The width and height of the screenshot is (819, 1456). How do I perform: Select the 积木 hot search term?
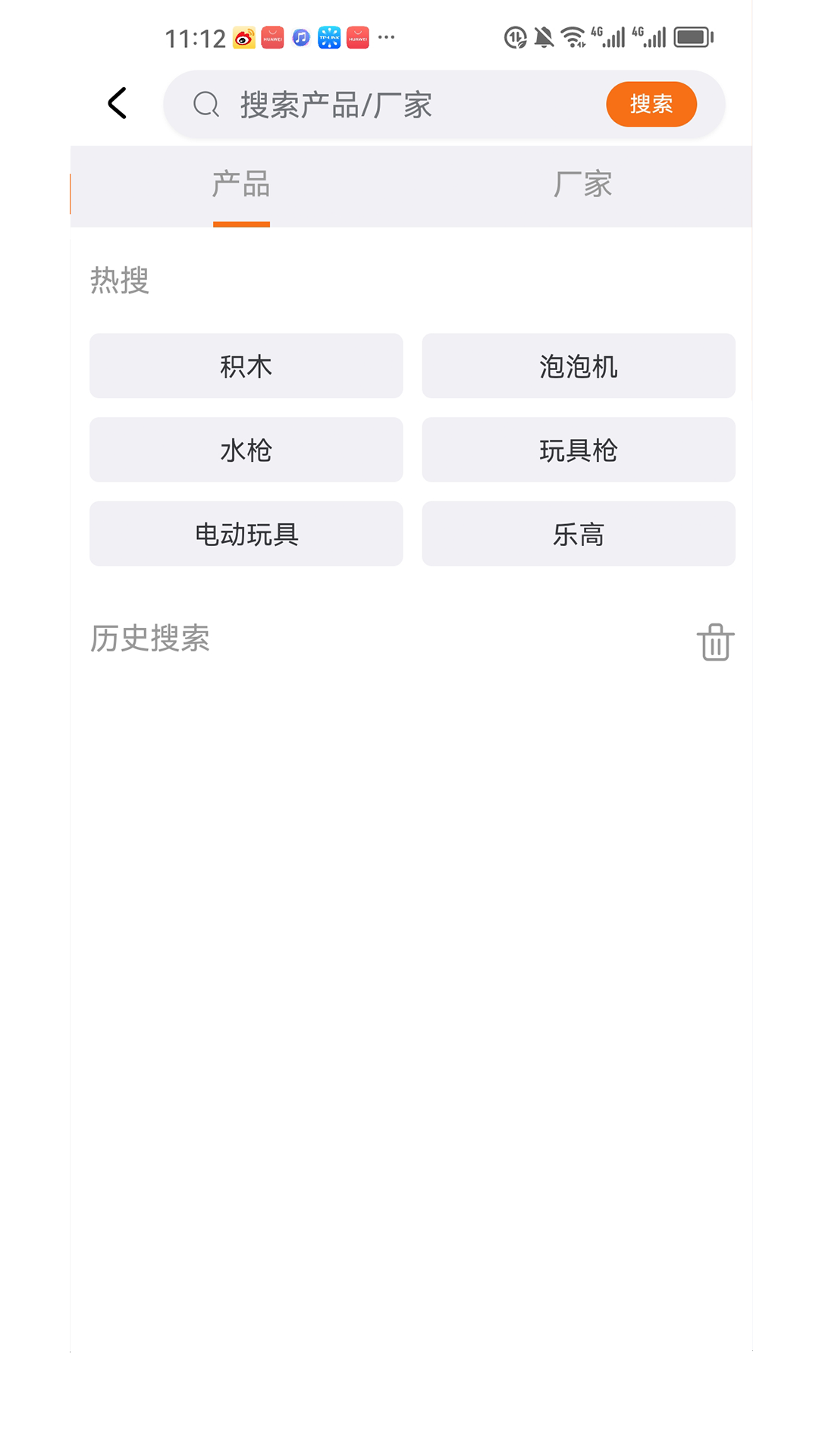(246, 366)
